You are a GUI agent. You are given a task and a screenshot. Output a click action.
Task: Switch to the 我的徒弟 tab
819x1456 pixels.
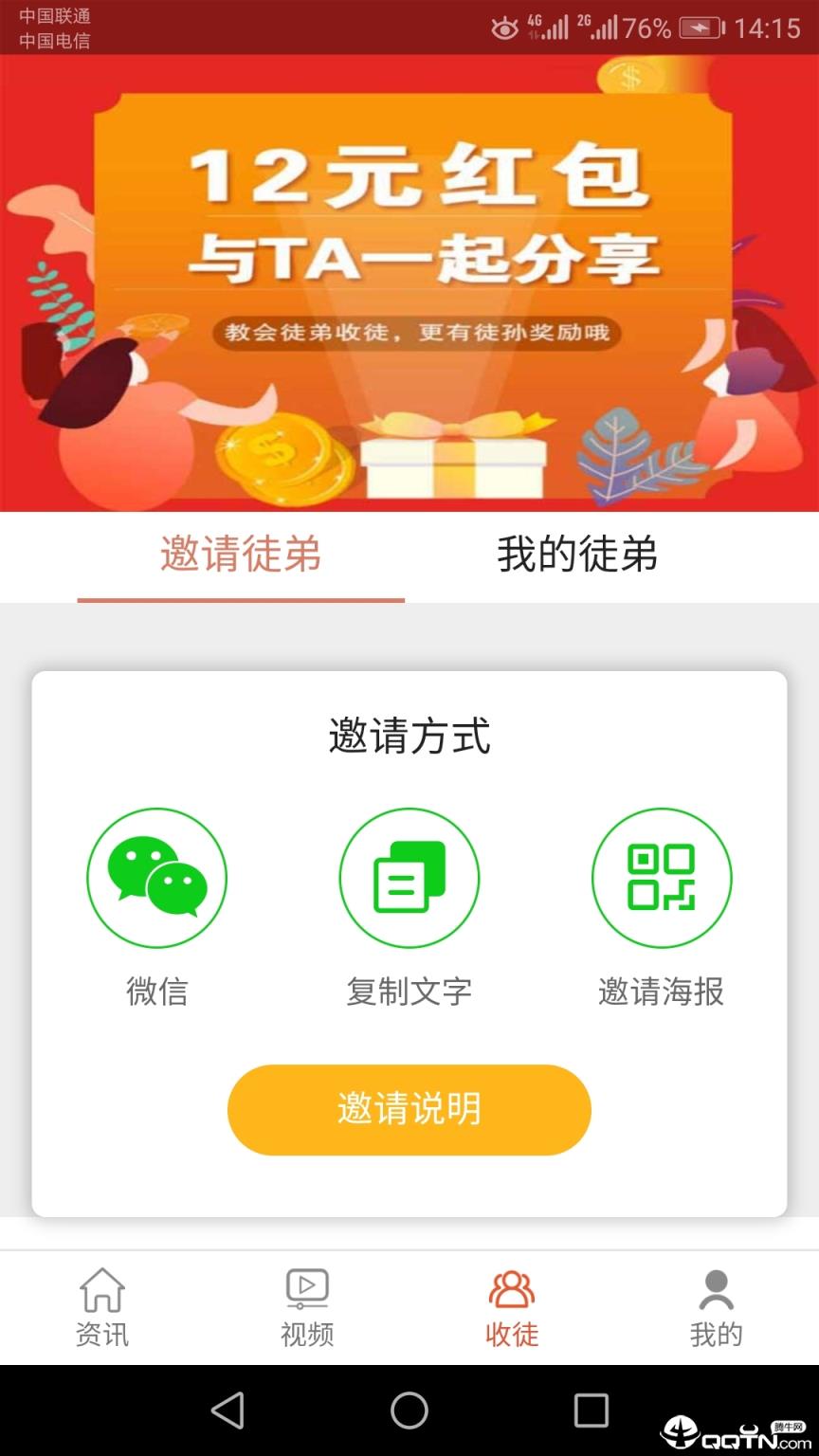[x=578, y=555]
